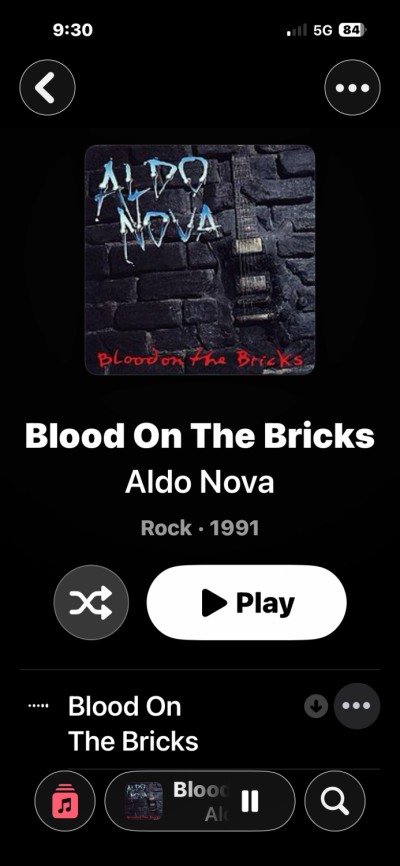Play the Blood On The Bricks album

point(246,602)
